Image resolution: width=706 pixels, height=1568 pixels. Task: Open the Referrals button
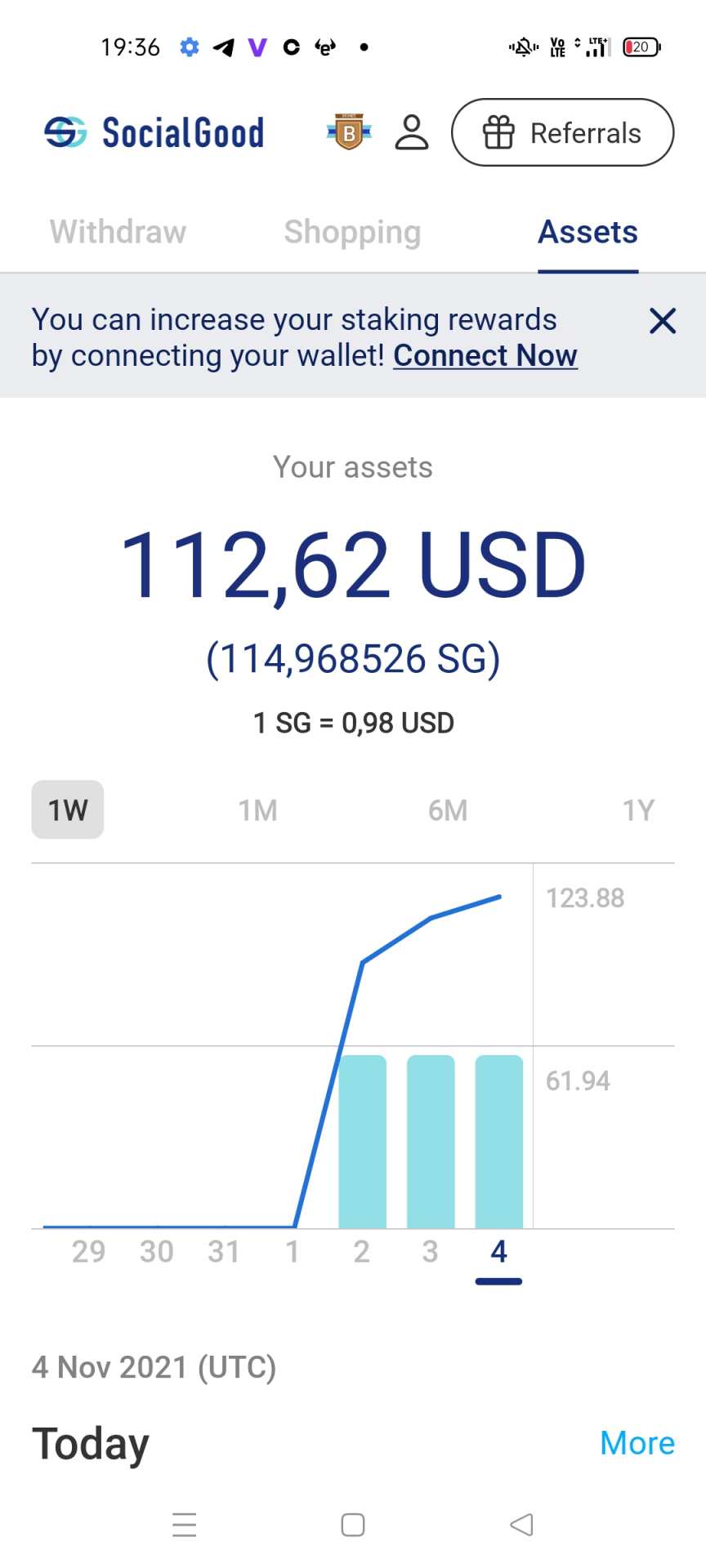pyautogui.click(x=562, y=132)
